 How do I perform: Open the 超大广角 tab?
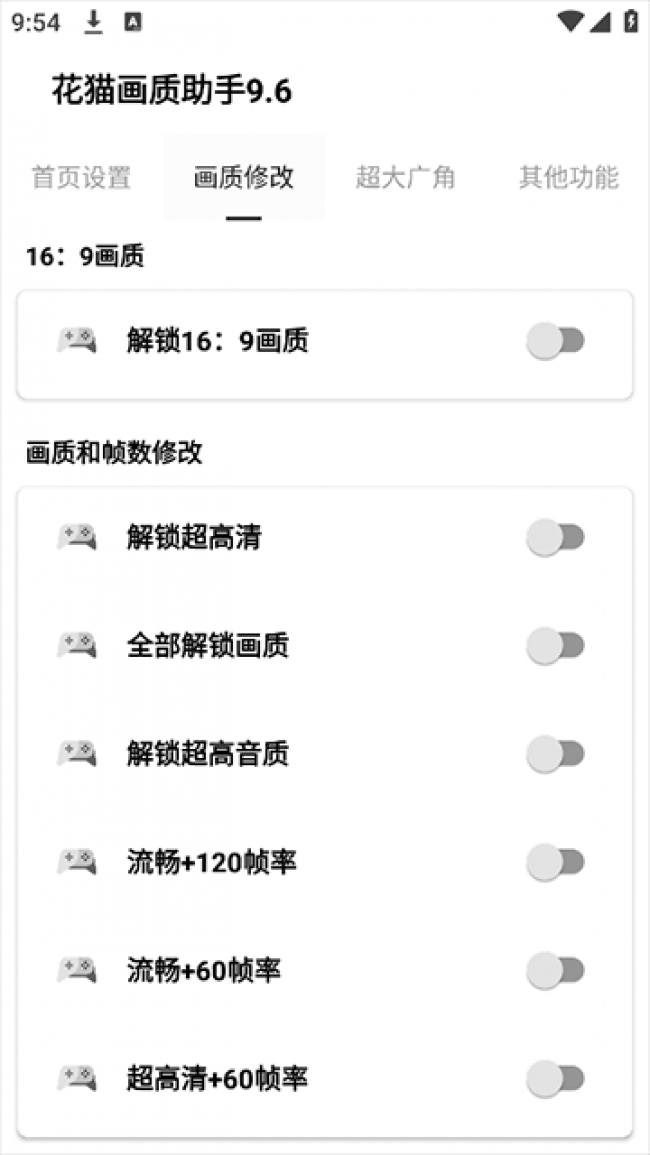click(x=405, y=178)
